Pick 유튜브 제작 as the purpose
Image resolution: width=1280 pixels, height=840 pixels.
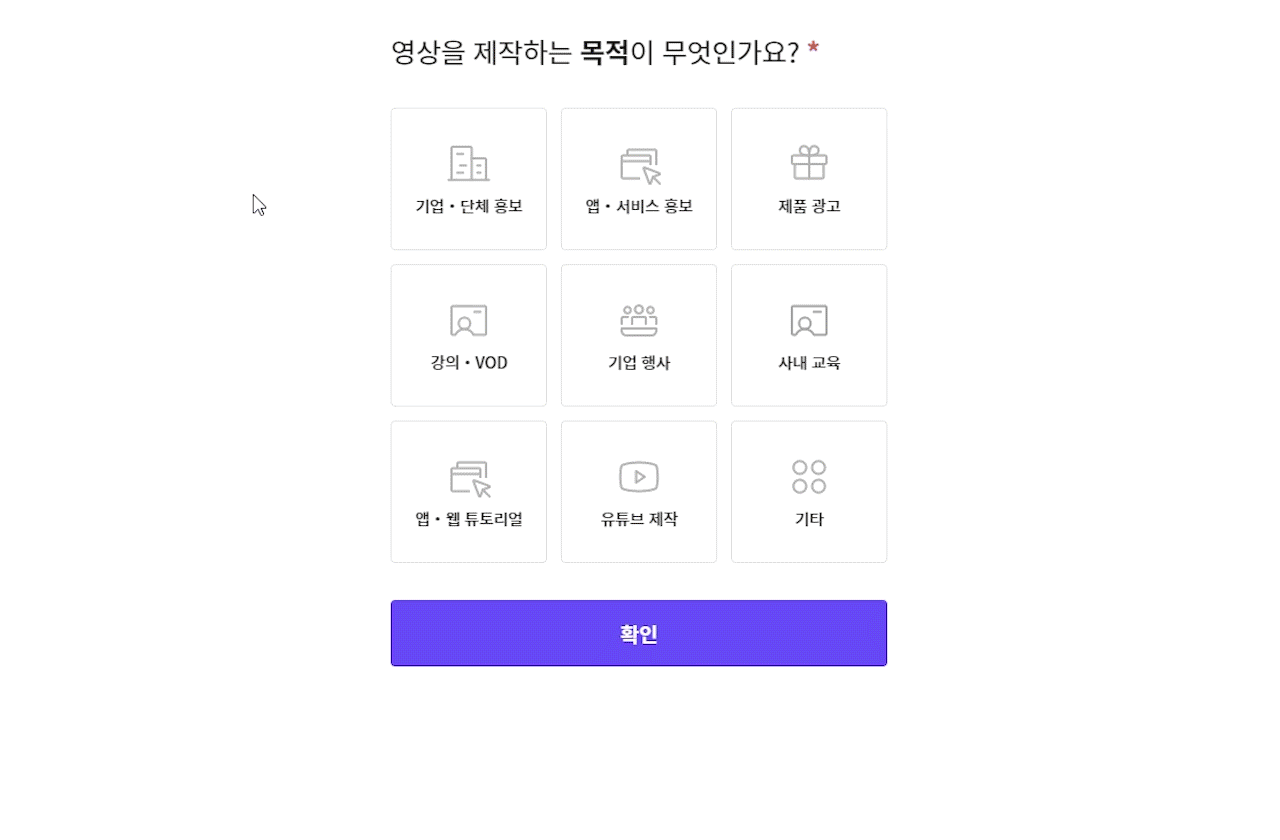tap(638, 491)
